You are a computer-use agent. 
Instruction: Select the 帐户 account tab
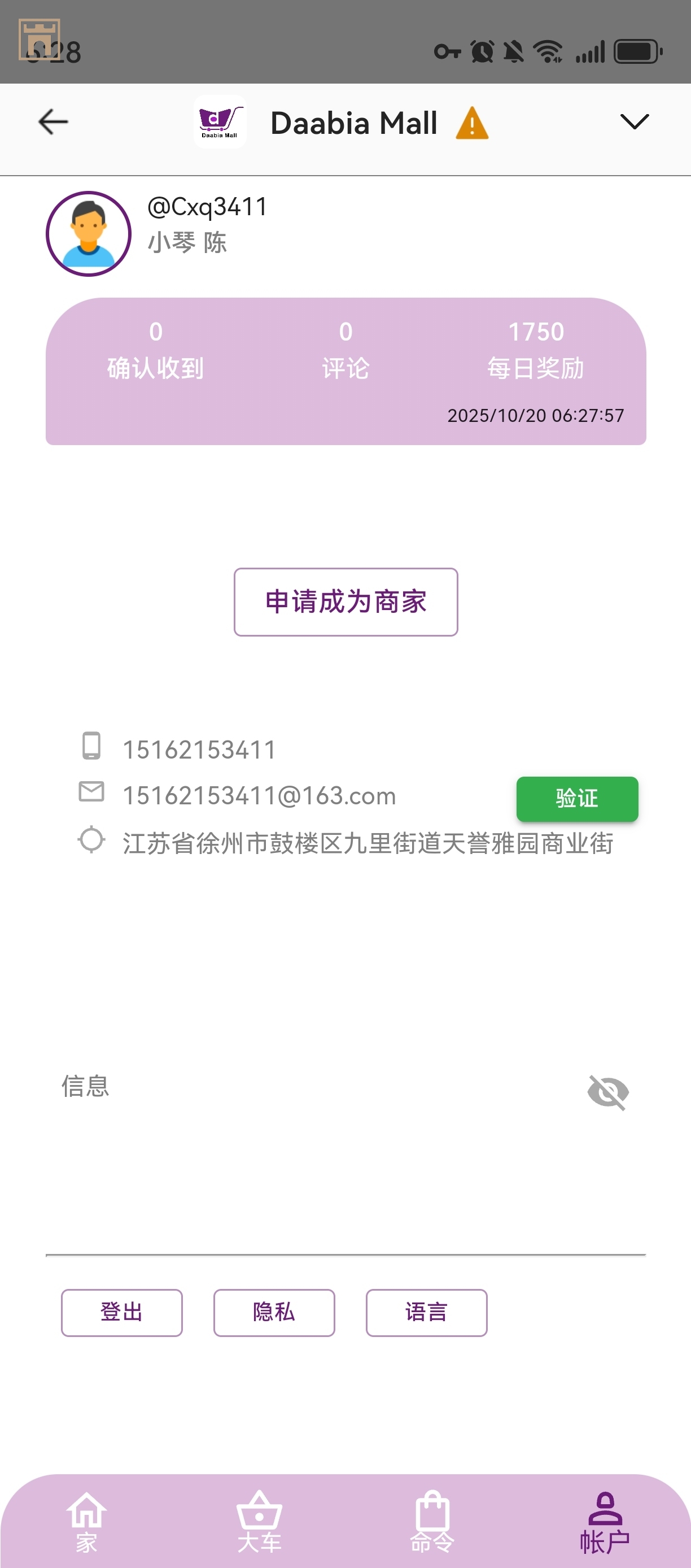click(x=605, y=1521)
